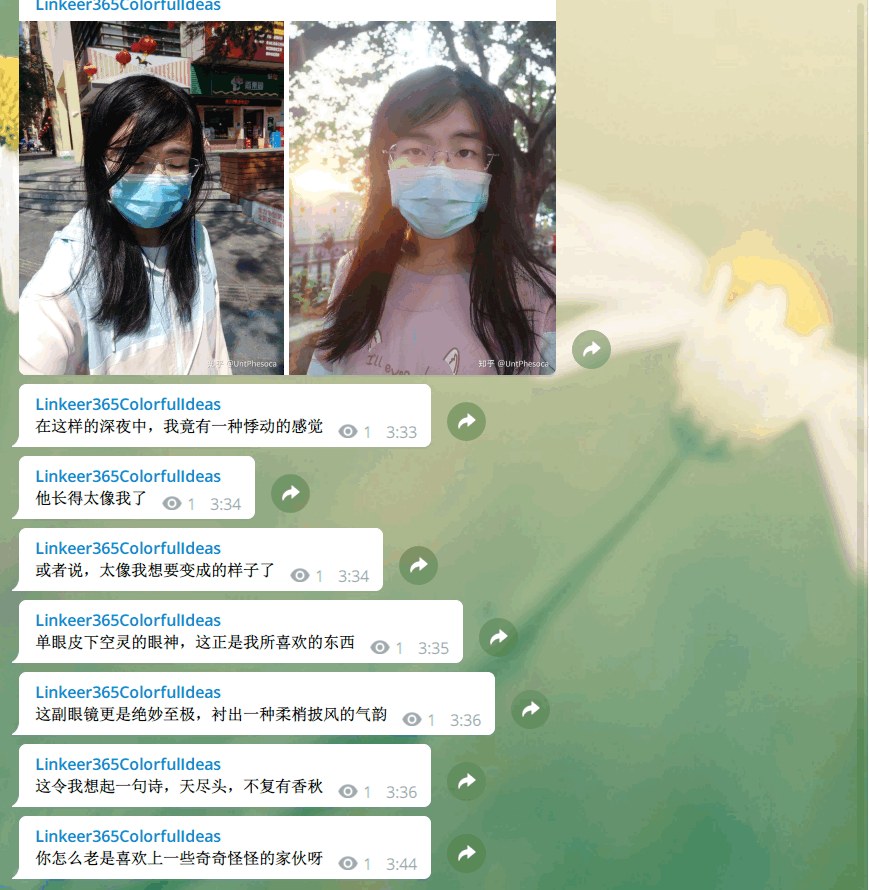Screen dimensions: 869x890
Task: Open the right photo in the album
Action: pos(422,198)
